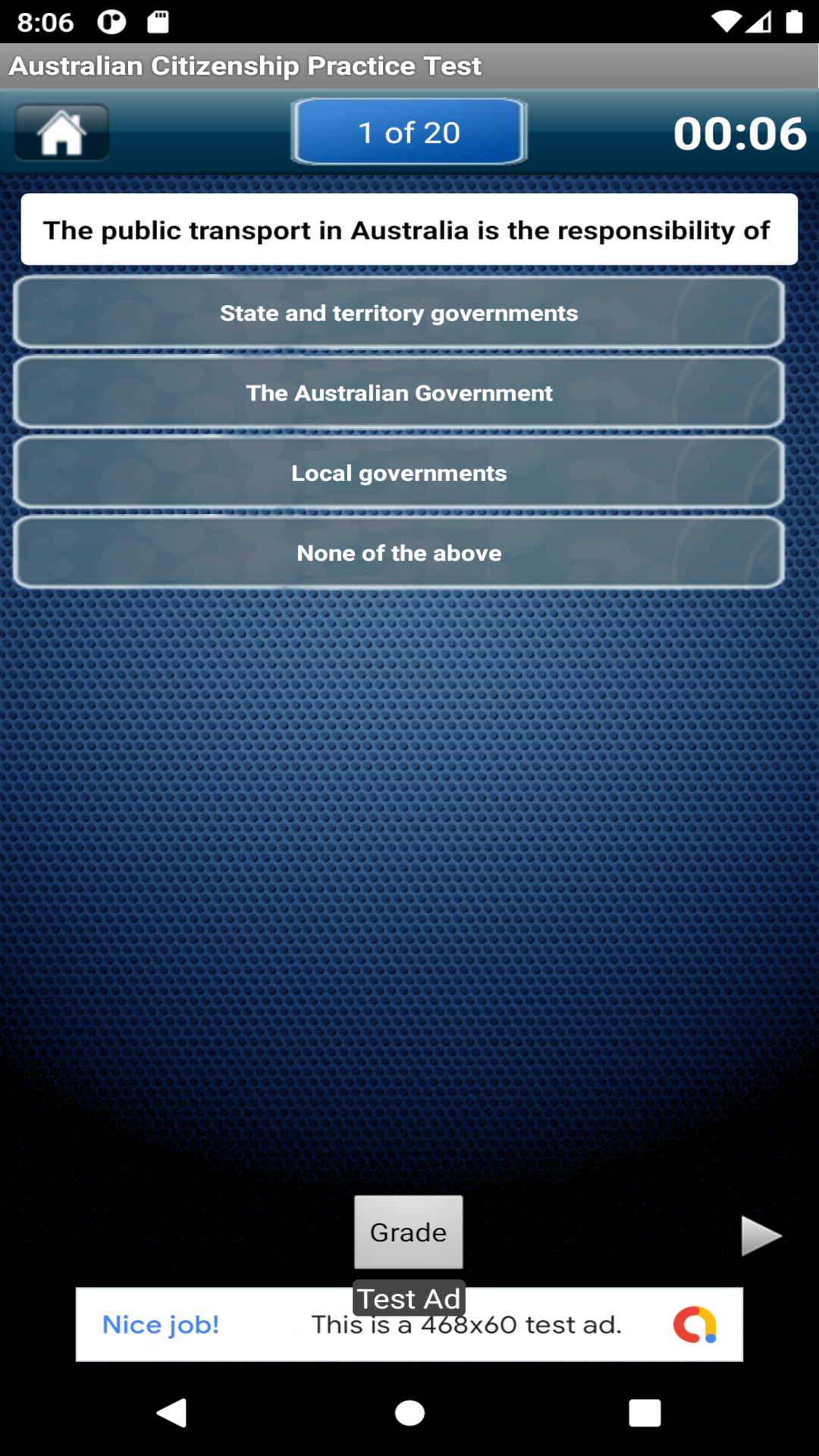Select answer State and territory governments
The image size is (819, 1456).
coord(398,312)
